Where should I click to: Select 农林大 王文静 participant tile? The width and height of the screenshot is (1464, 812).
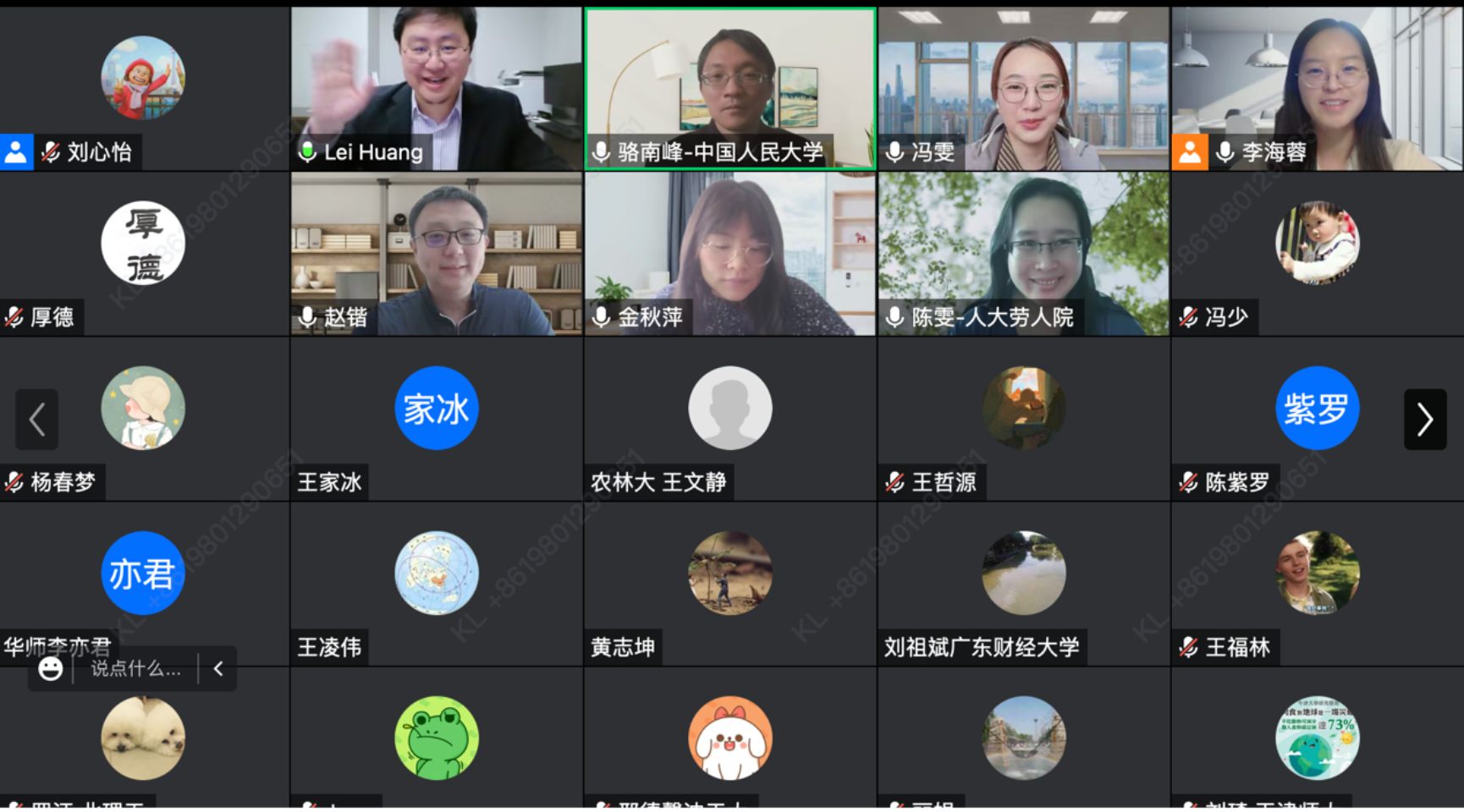729,419
